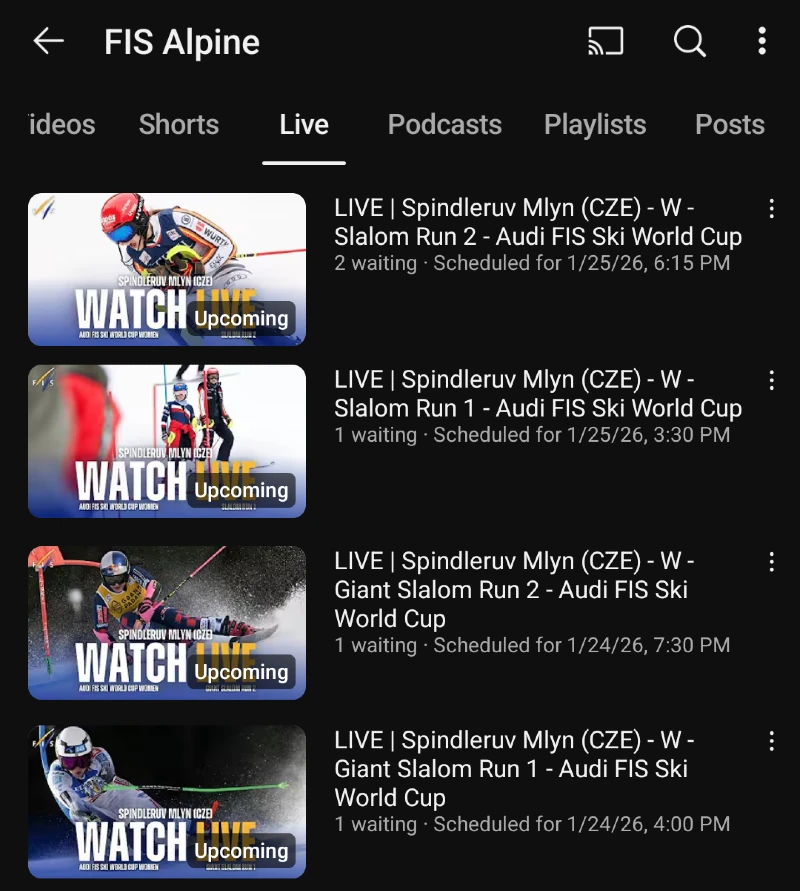Open options for Slalom Run 1 video
Image resolution: width=800 pixels, height=891 pixels.
pos(771,380)
